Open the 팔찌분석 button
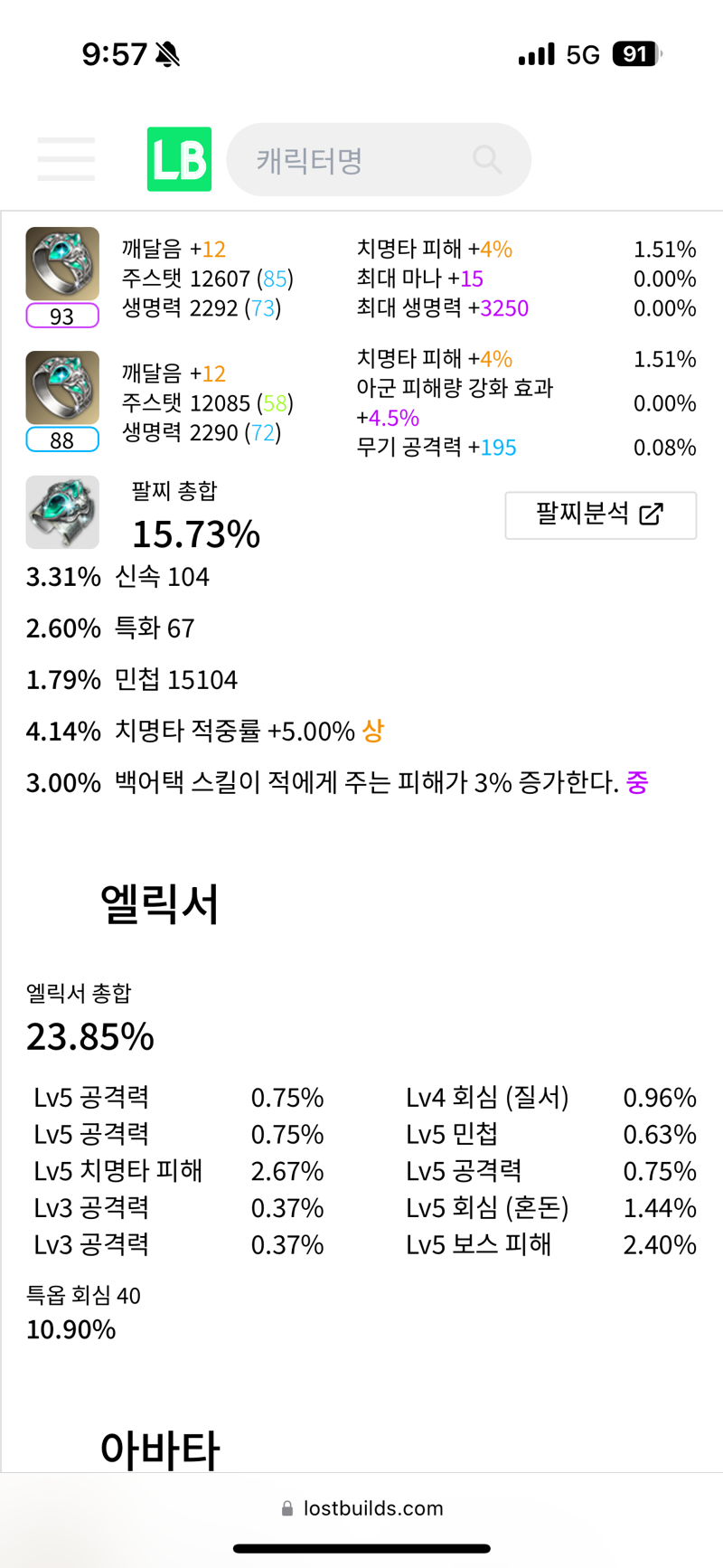Image resolution: width=723 pixels, height=1568 pixels. [600, 515]
